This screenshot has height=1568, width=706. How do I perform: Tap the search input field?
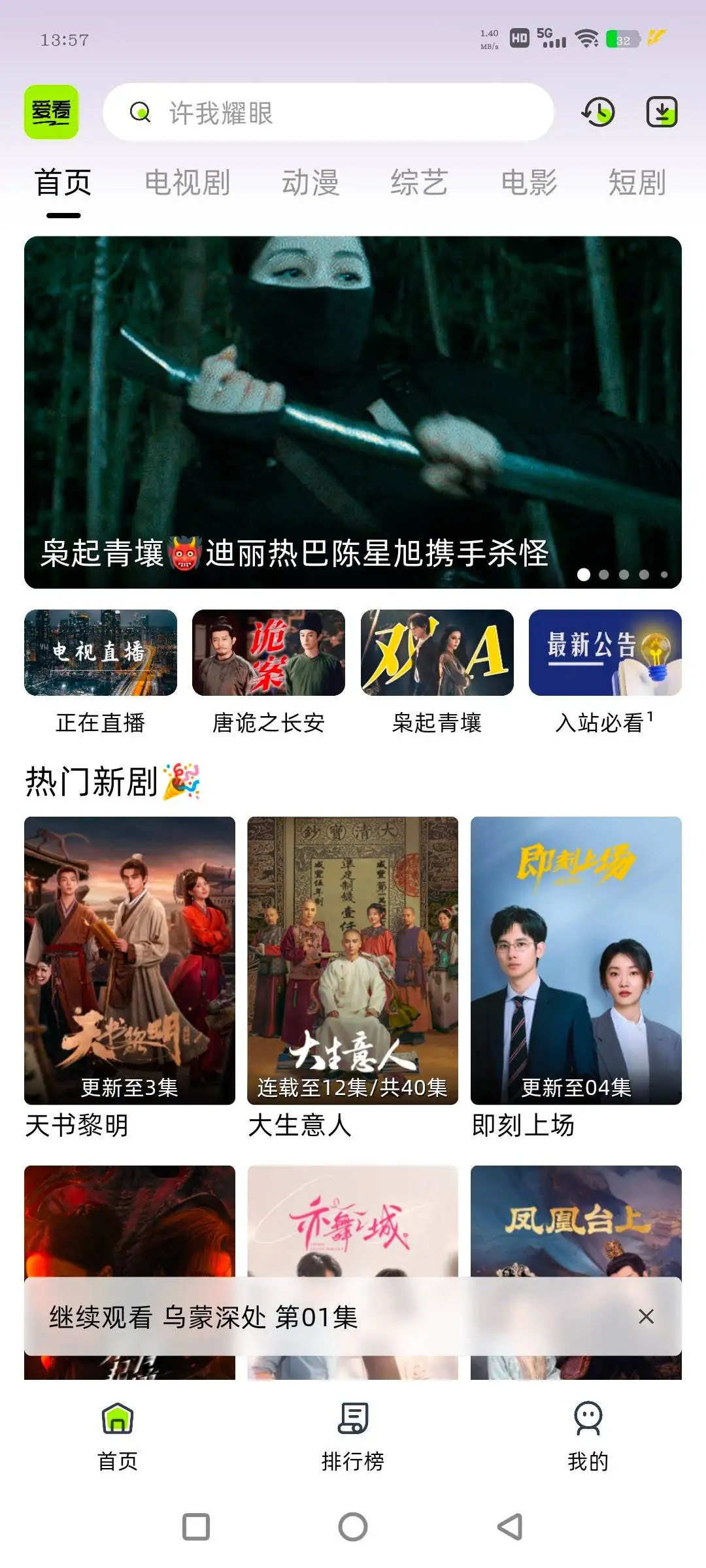327,112
